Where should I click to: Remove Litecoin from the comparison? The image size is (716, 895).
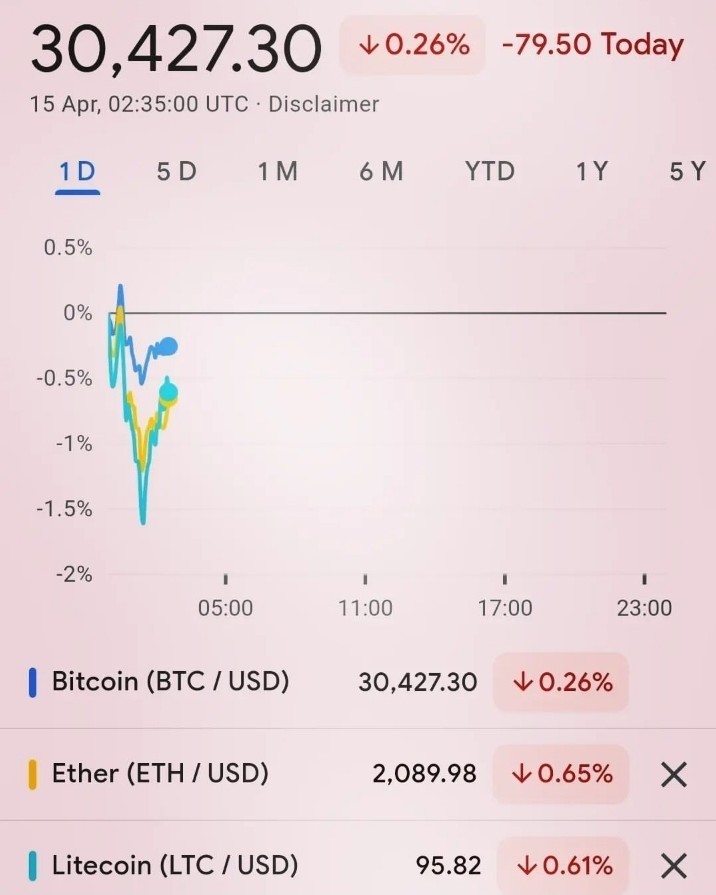pyautogui.click(x=674, y=866)
